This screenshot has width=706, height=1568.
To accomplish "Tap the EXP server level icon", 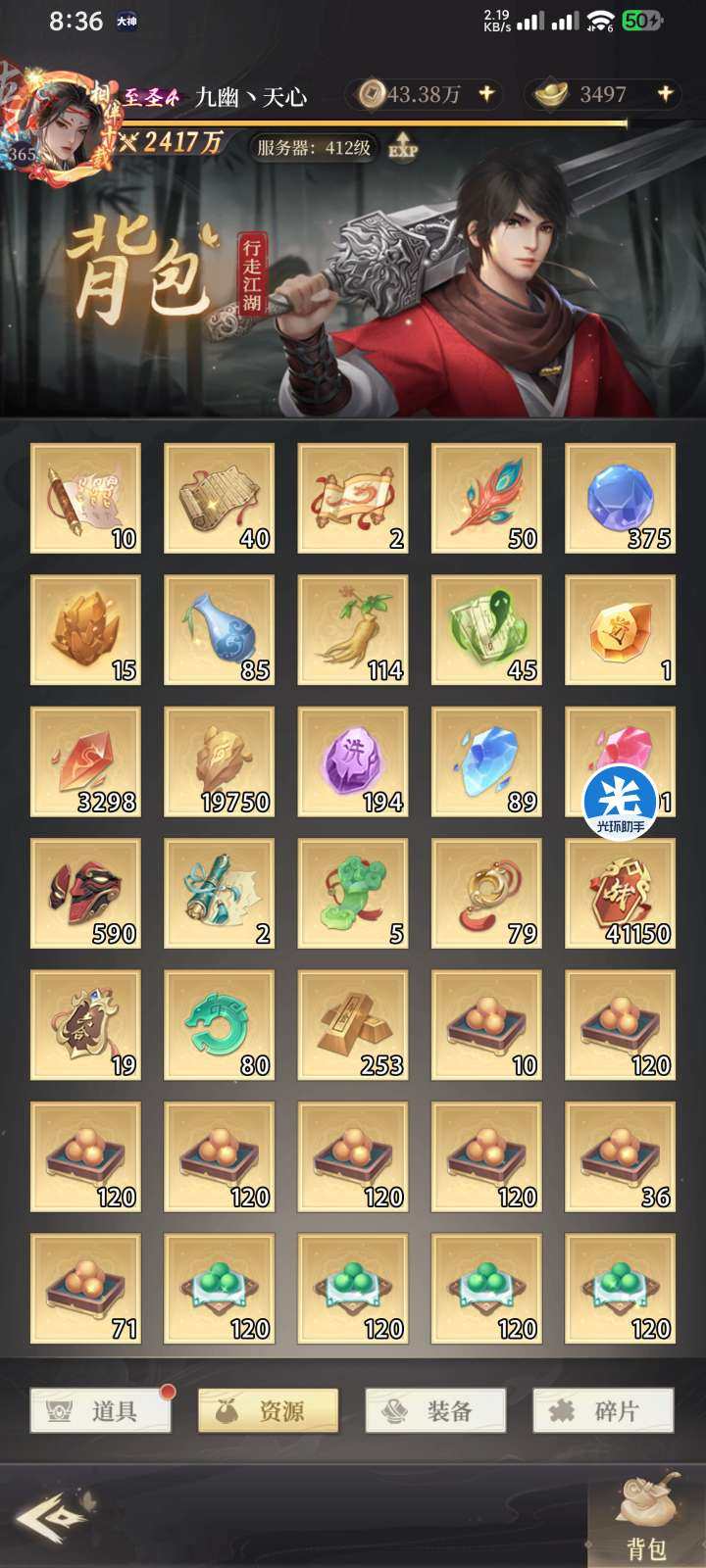I will [402, 146].
